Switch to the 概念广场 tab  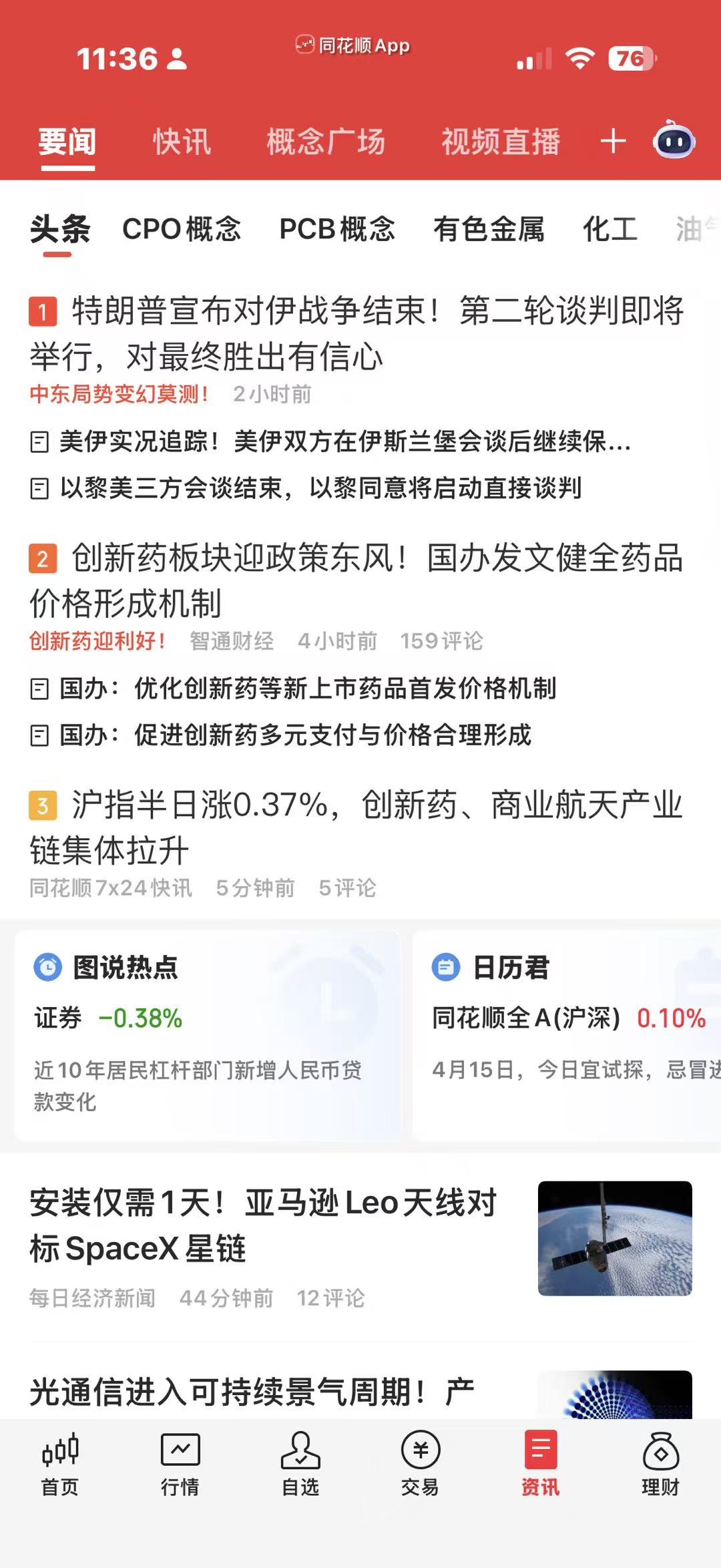(326, 142)
